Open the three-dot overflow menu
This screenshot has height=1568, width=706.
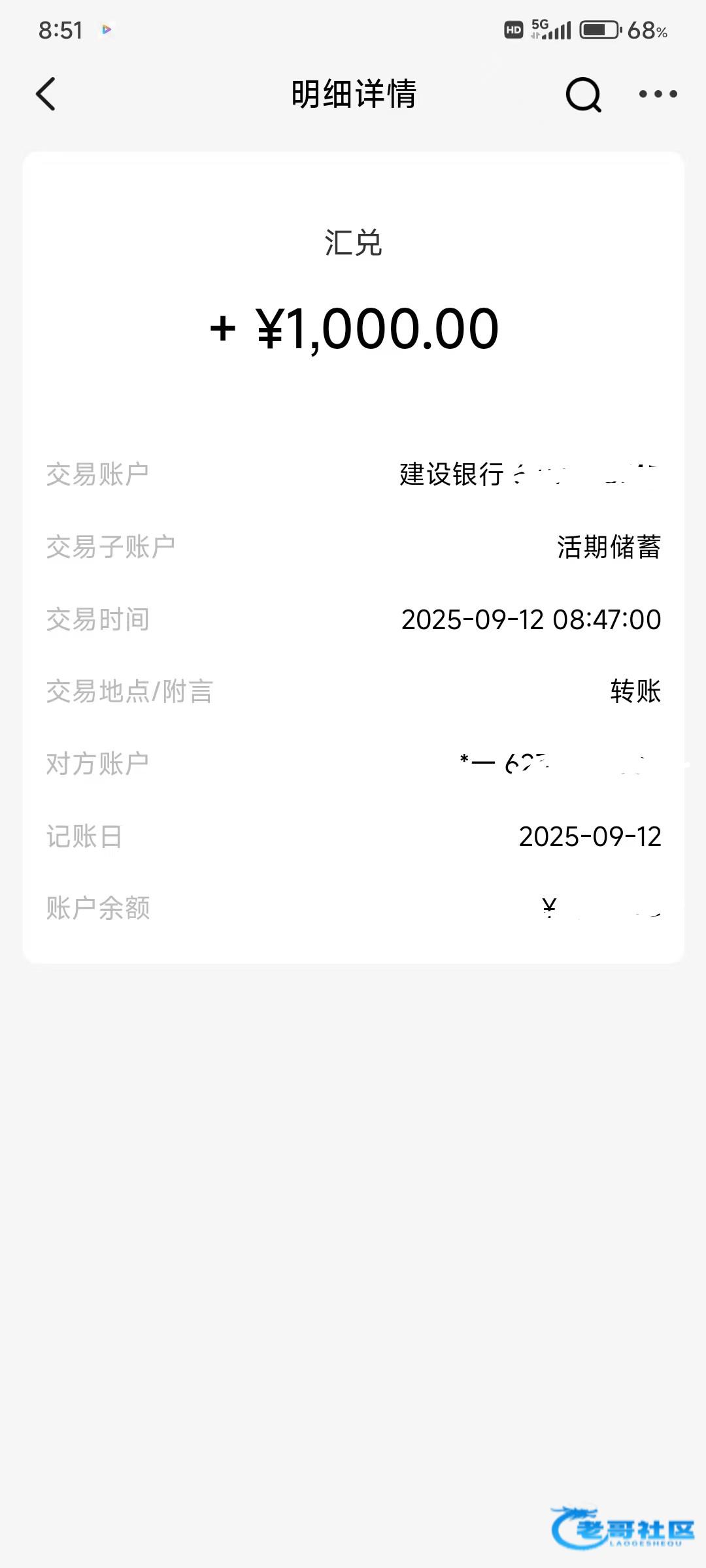(658, 94)
